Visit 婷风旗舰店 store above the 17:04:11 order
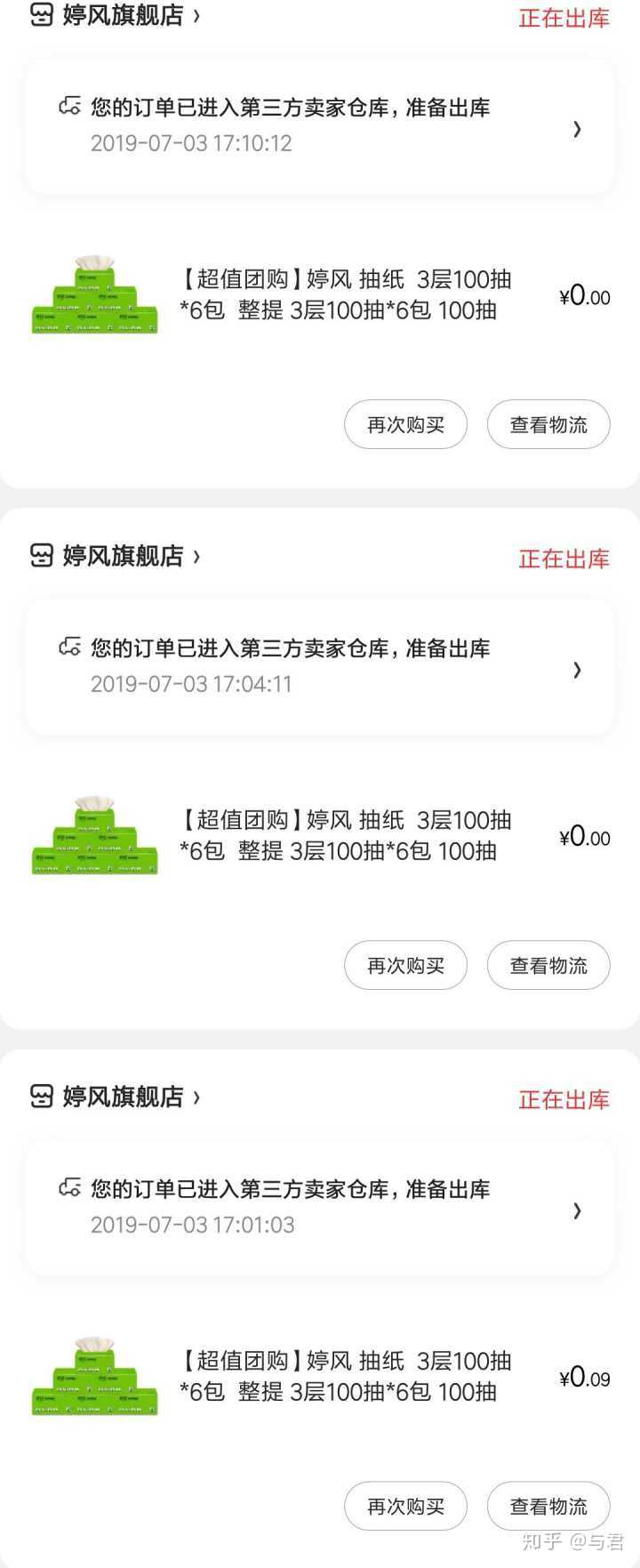Viewport: 640px width, 1568px height. pyautogui.click(x=123, y=557)
